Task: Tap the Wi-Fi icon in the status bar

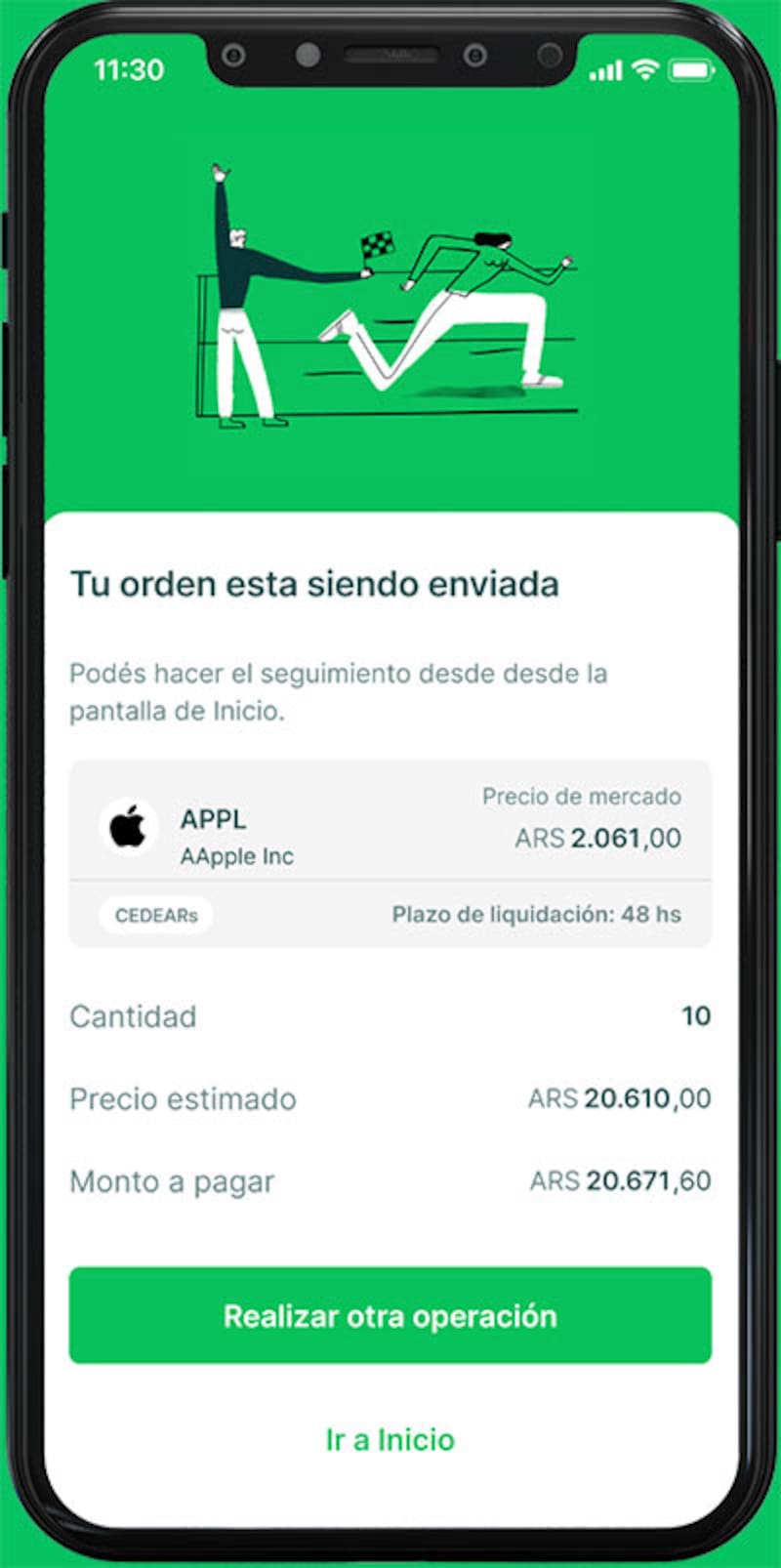Action: pos(644,70)
